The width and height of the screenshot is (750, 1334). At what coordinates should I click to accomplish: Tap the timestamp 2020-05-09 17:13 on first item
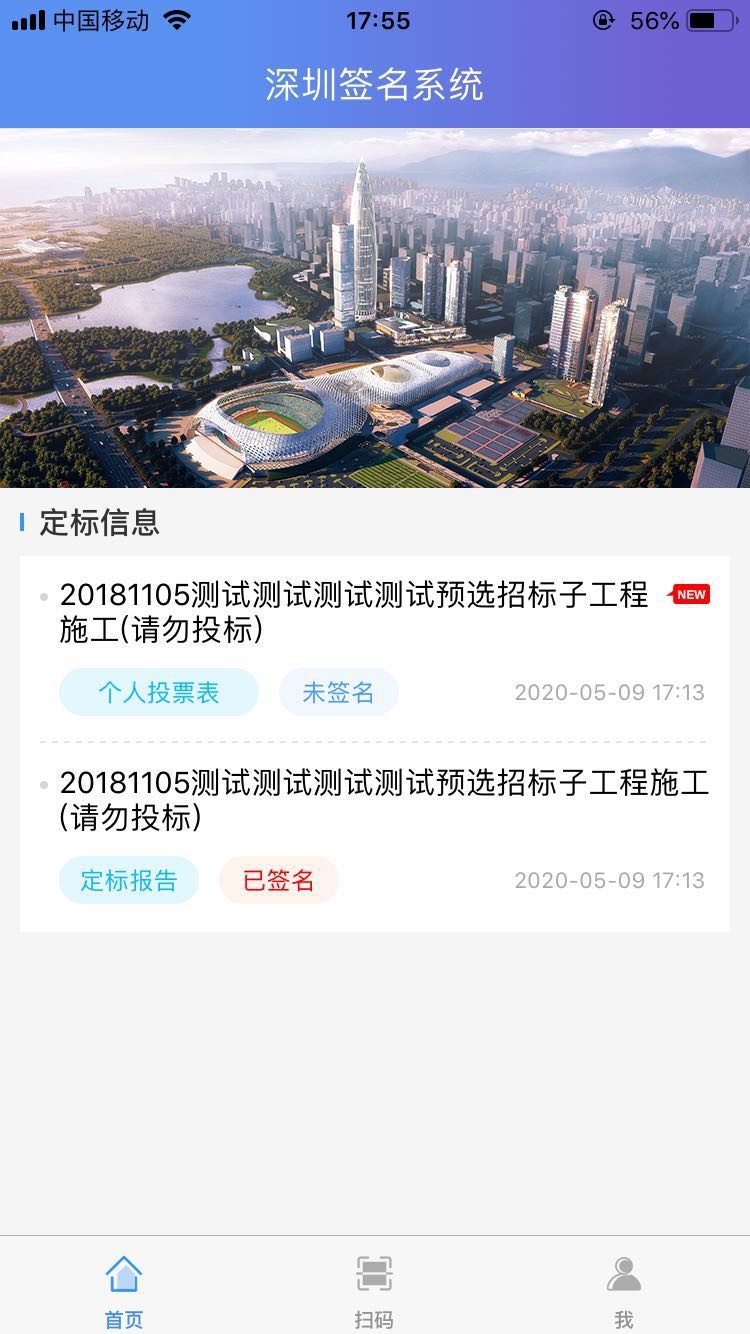click(609, 692)
